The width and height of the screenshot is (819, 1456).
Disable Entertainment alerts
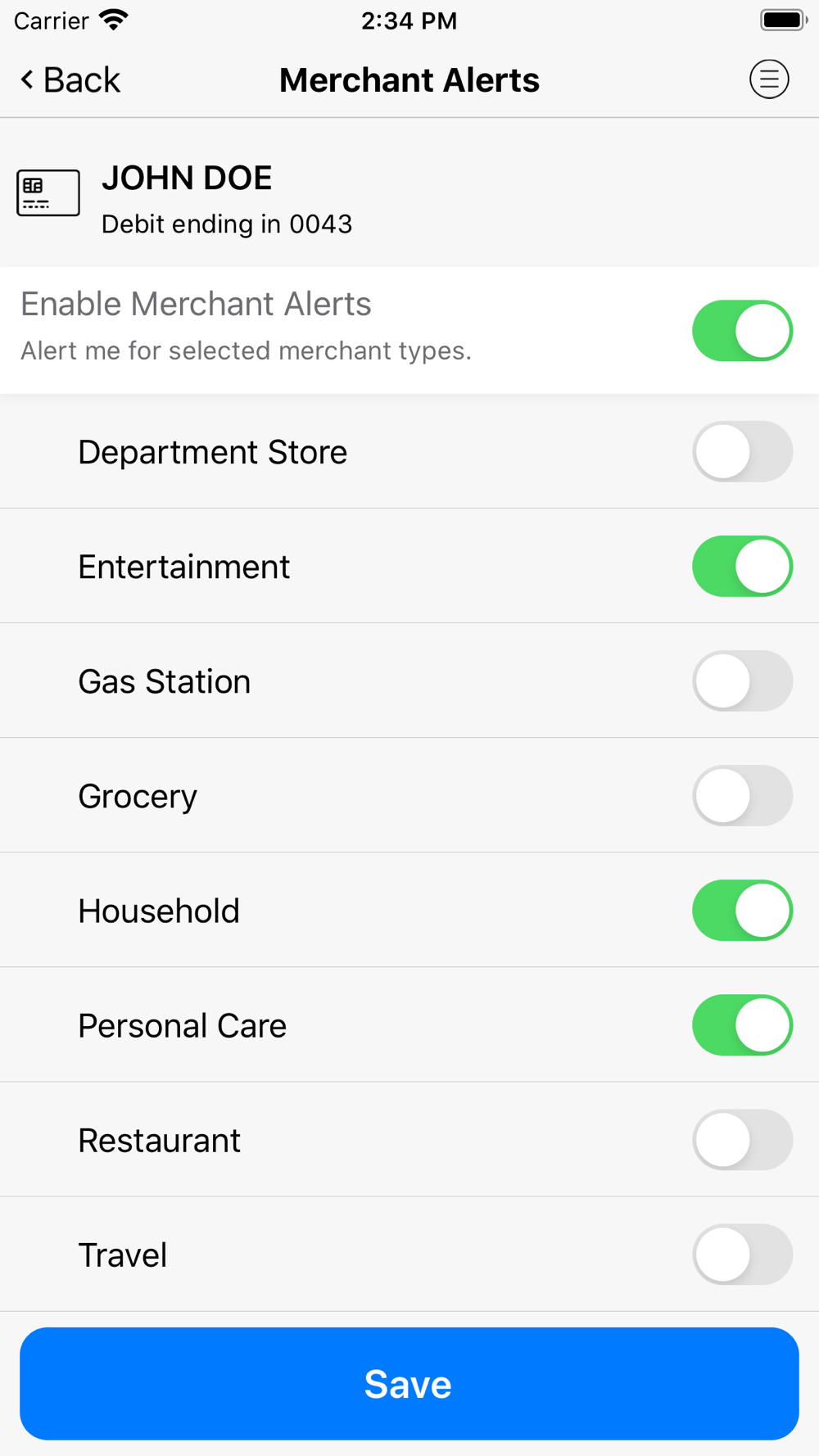(x=742, y=567)
